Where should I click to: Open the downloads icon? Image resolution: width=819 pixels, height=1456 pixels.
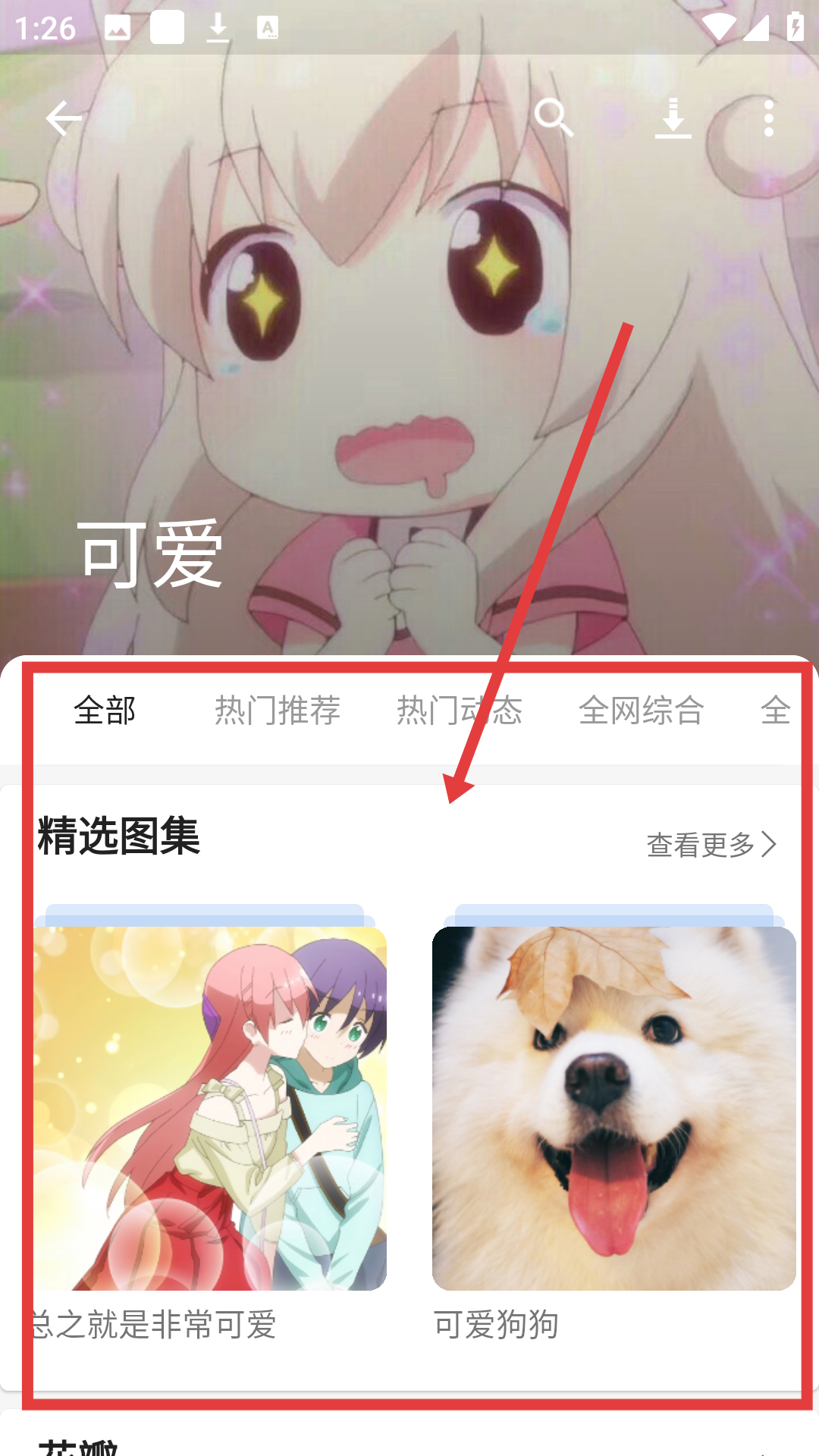(673, 119)
